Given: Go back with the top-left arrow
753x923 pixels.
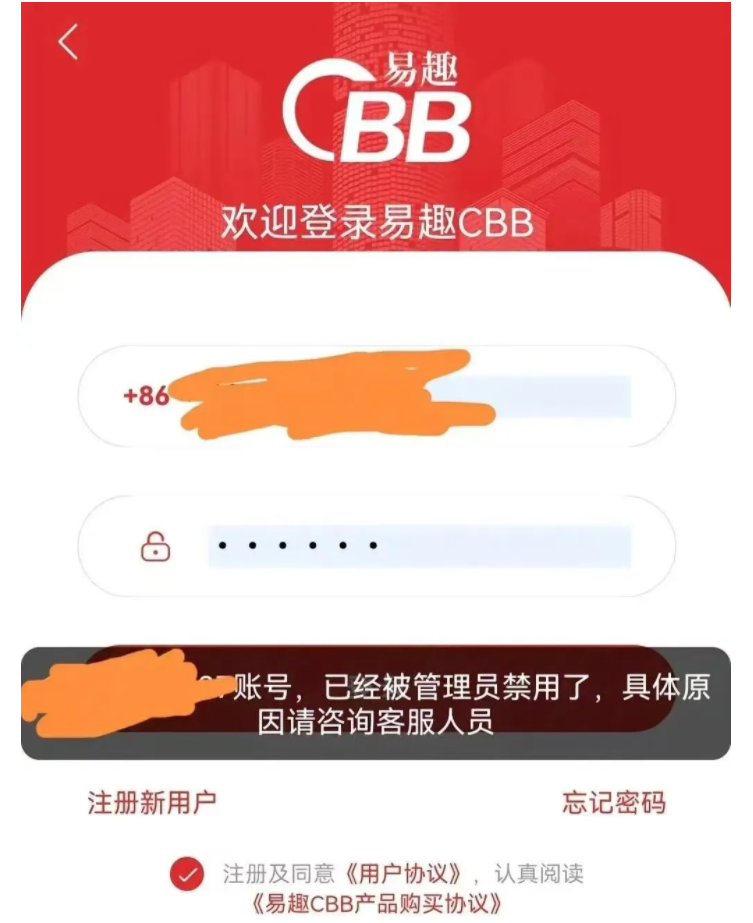Looking at the screenshot, I should [67, 43].
